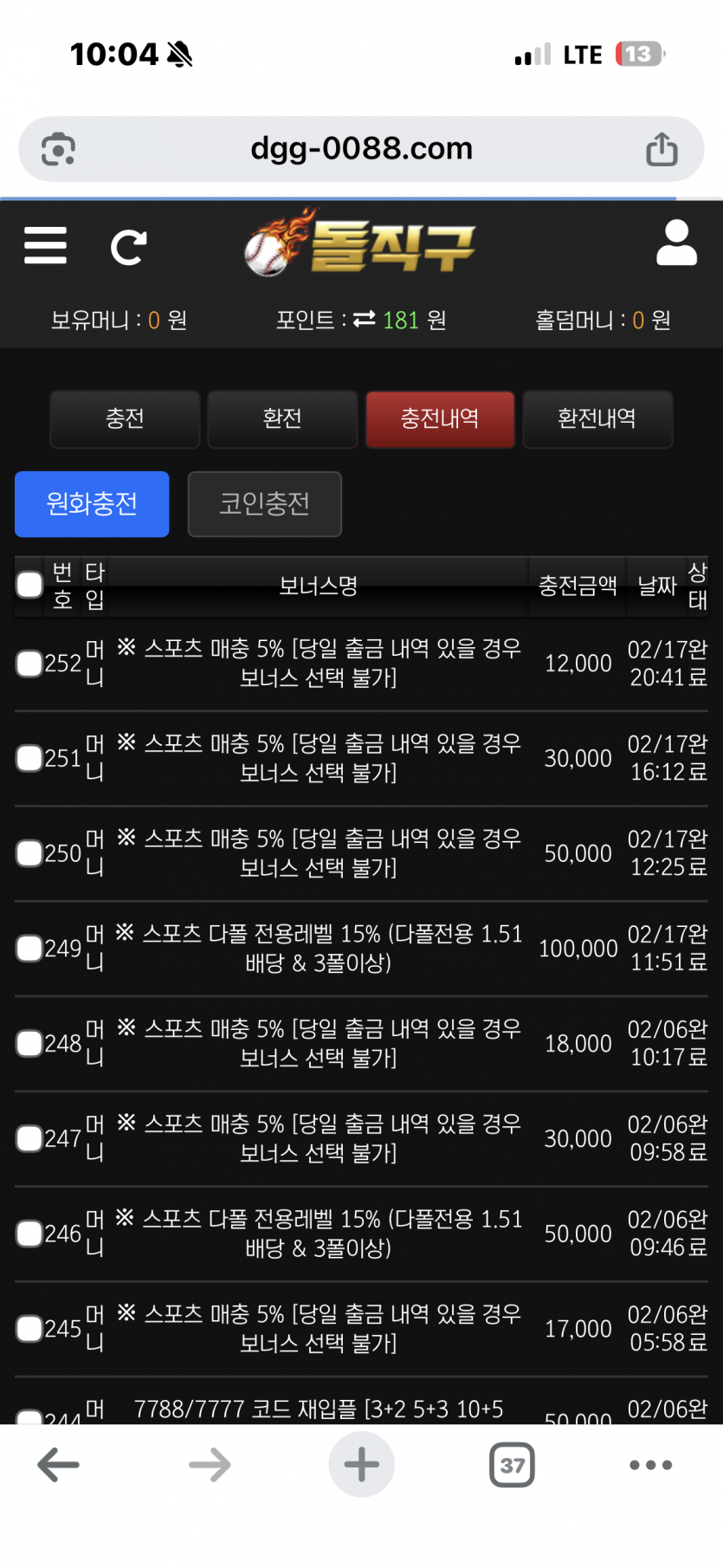
Task: Tap the page refresh icon
Action: pyautogui.click(x=128, y=248)
